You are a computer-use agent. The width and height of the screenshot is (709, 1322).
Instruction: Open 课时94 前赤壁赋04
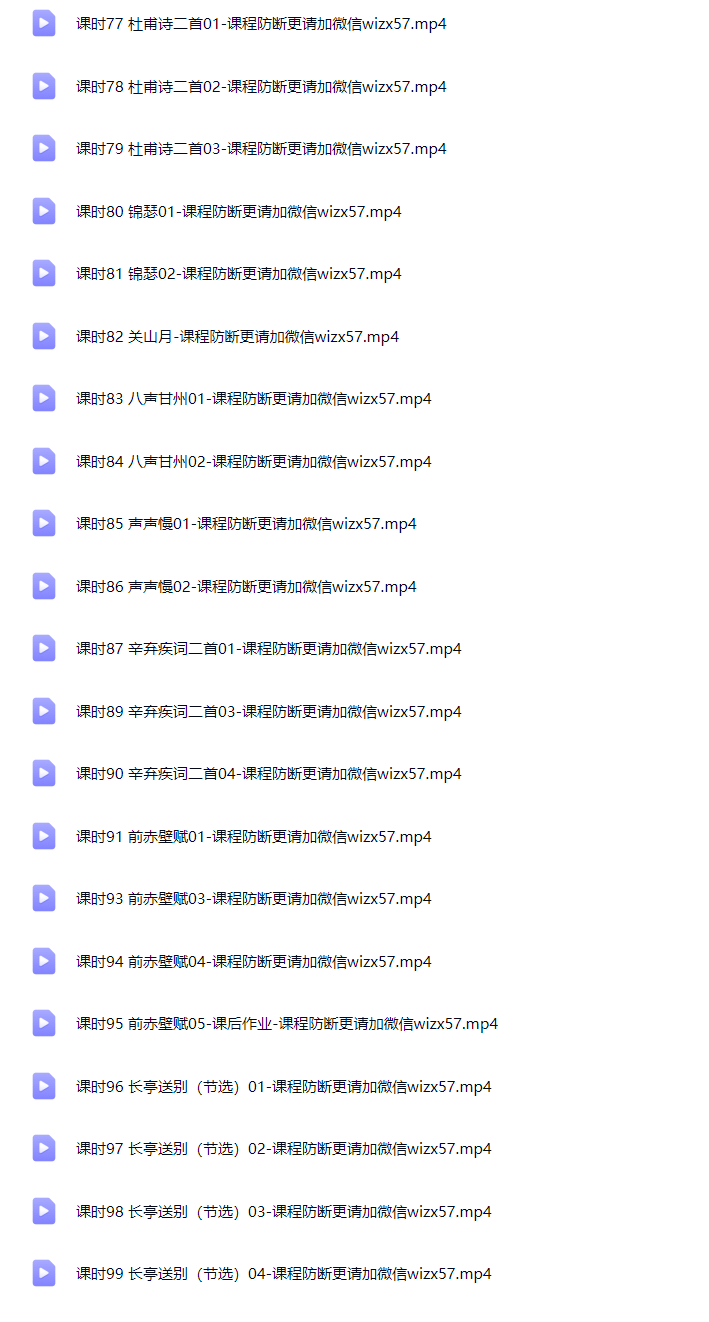[x=254, y=962]
